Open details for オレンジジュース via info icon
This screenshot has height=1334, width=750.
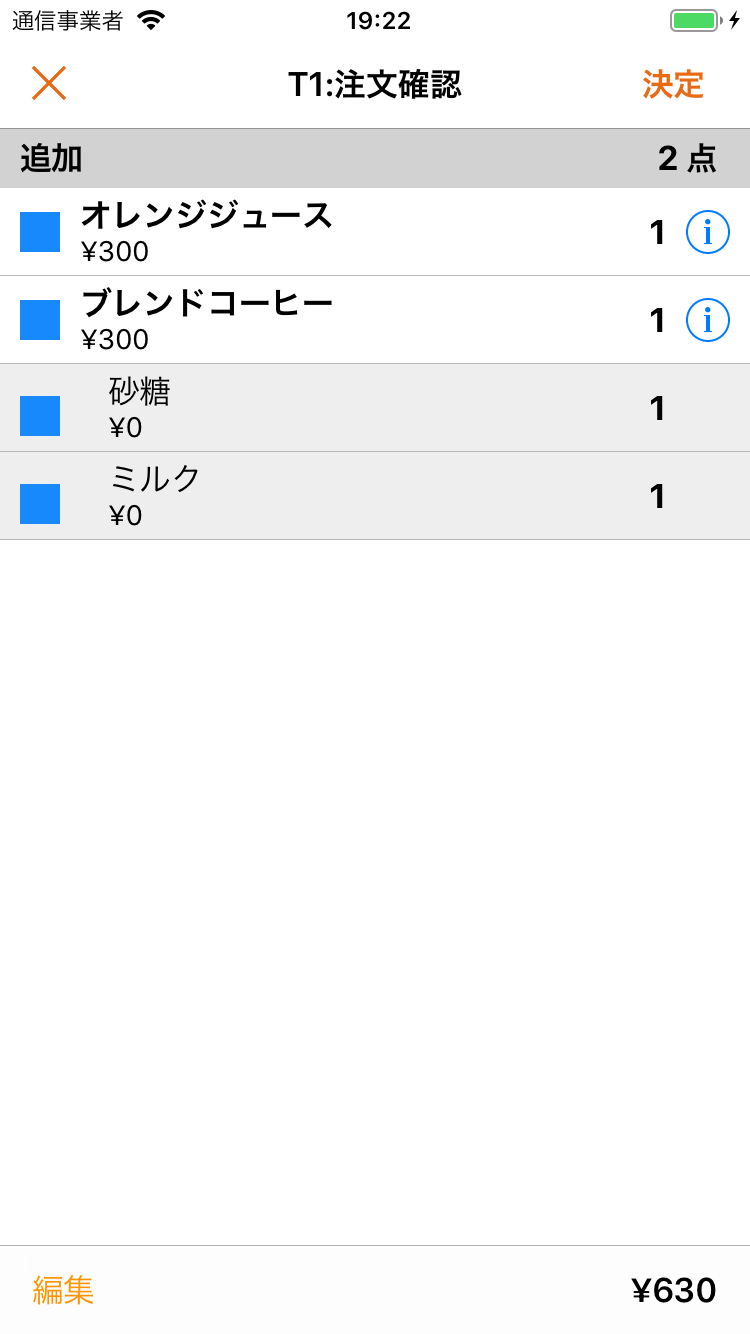(708, 231)
